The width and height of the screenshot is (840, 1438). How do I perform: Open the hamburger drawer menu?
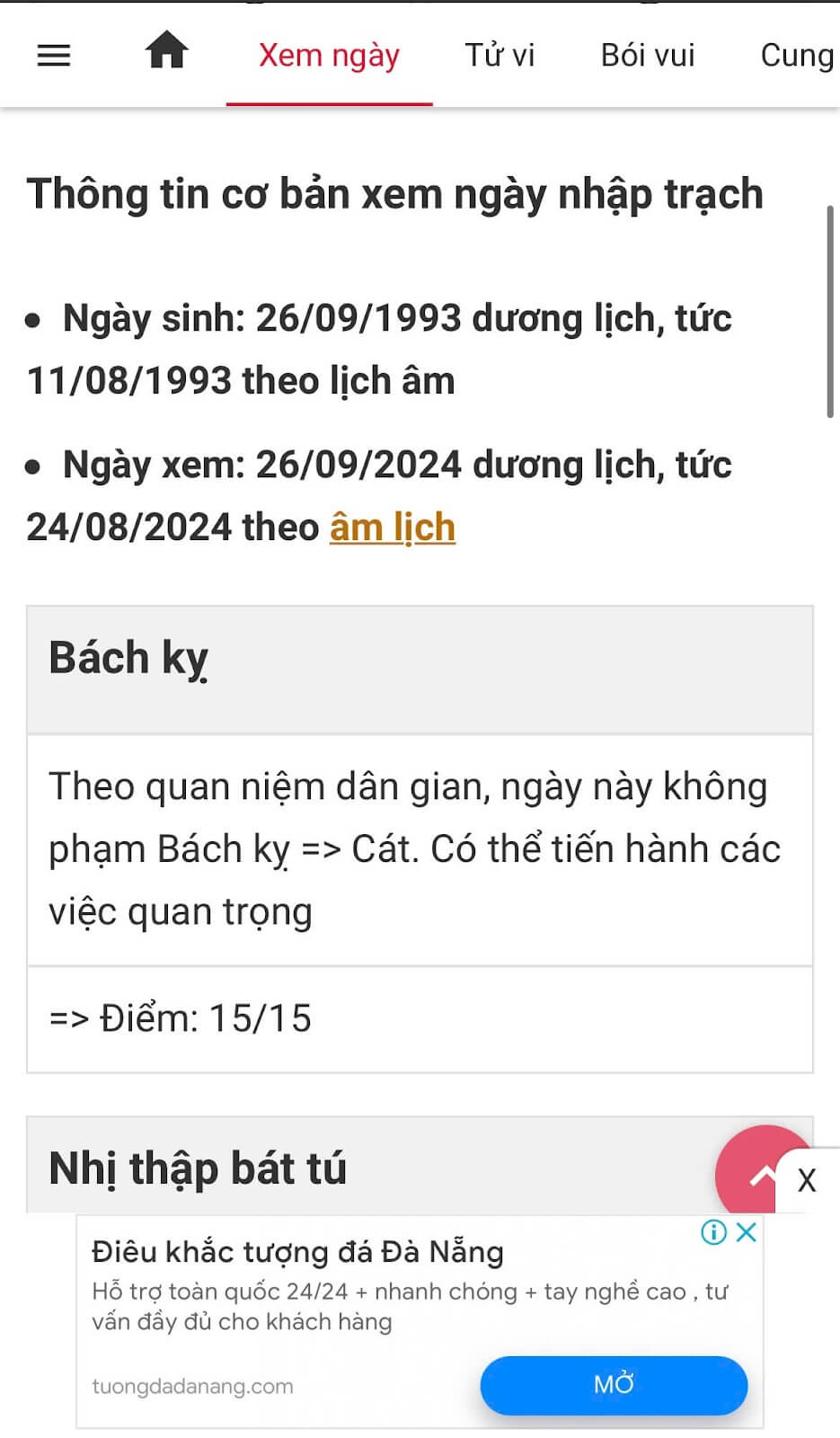pos(54,56)
